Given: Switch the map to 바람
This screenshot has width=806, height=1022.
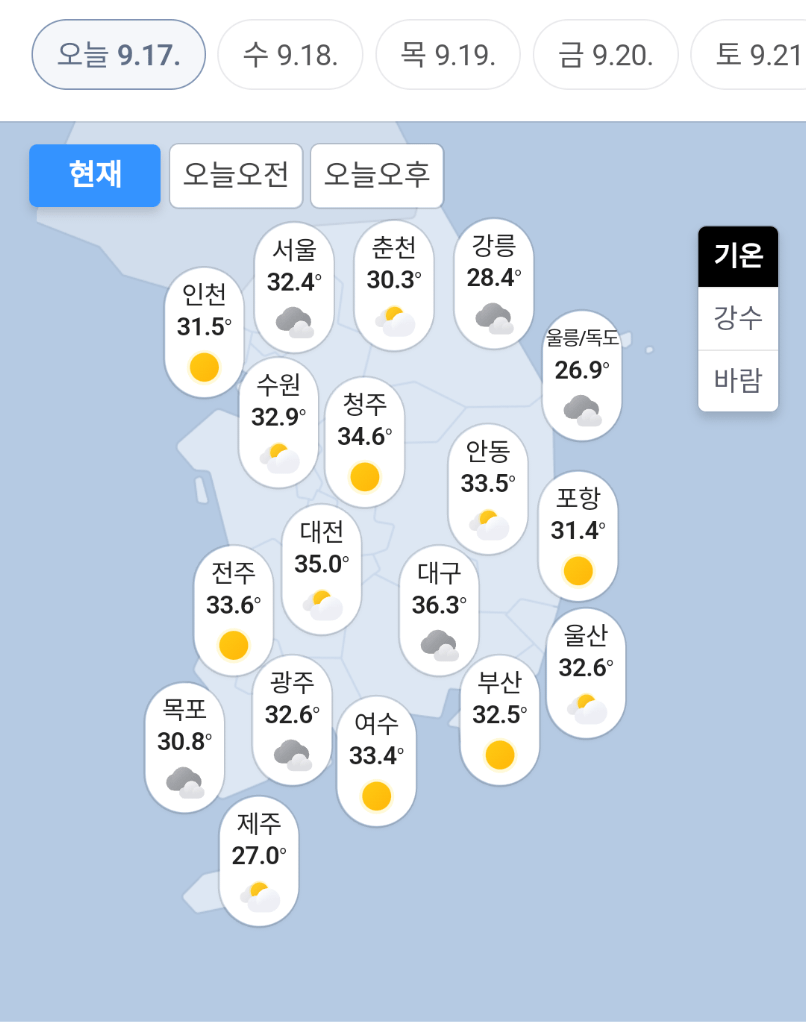Looking at the screenshot, I should point(738,380).
